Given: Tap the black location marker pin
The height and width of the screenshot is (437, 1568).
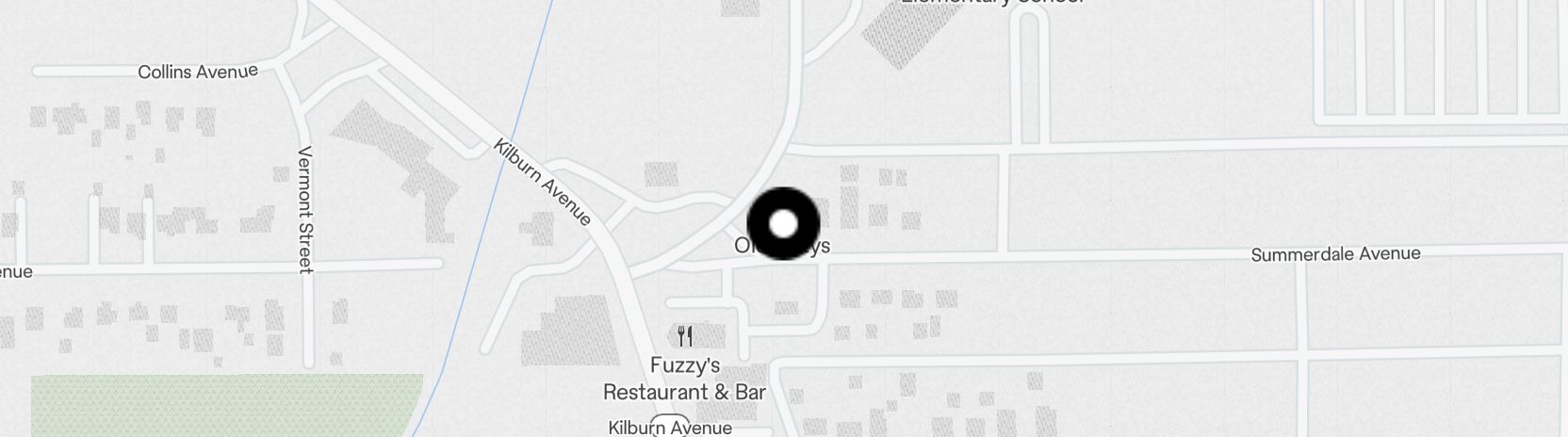Looking at the screenshot, I should point(783,224).
